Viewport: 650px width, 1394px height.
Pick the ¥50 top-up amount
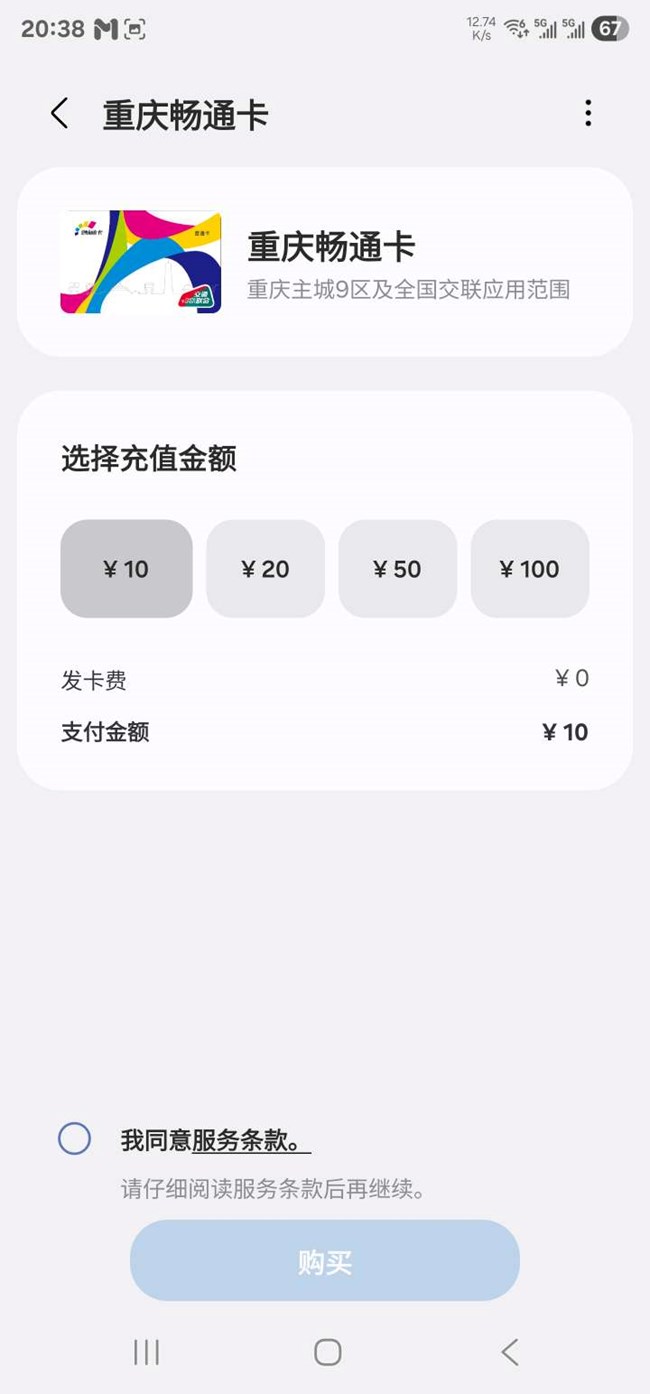397,569
